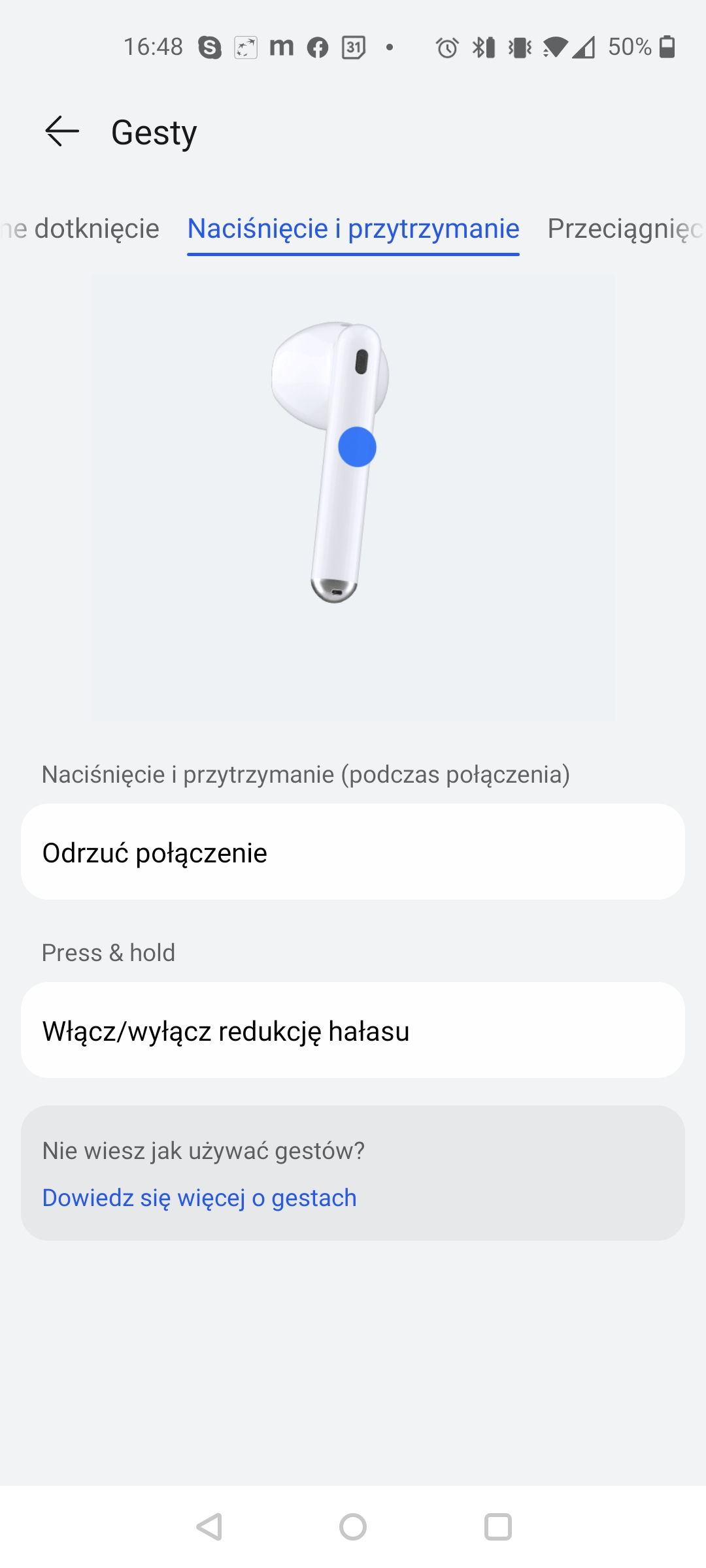Open the recent apps overview
Screen dimensions: 706x1568
pos(497,1527)
